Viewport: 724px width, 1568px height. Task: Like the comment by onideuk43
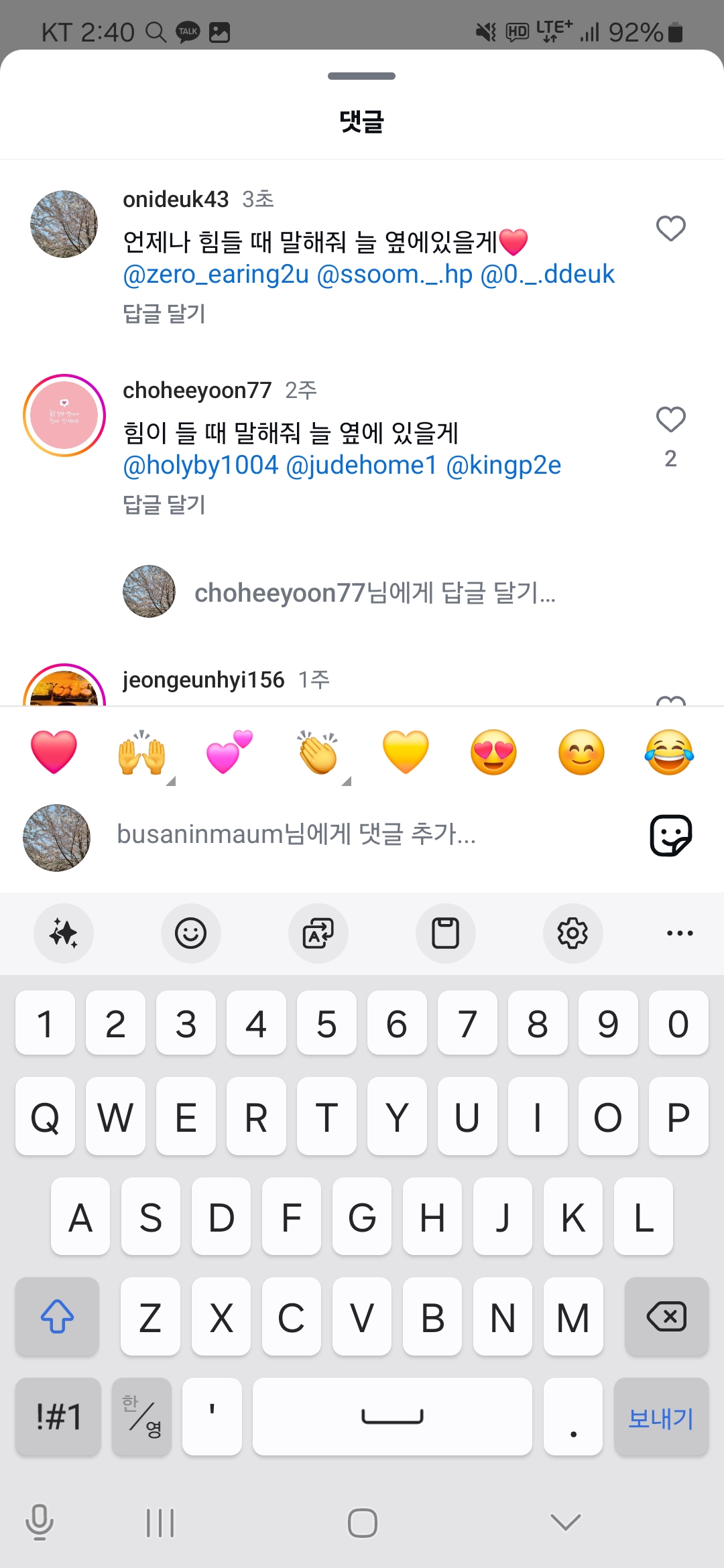click(670, 228)
